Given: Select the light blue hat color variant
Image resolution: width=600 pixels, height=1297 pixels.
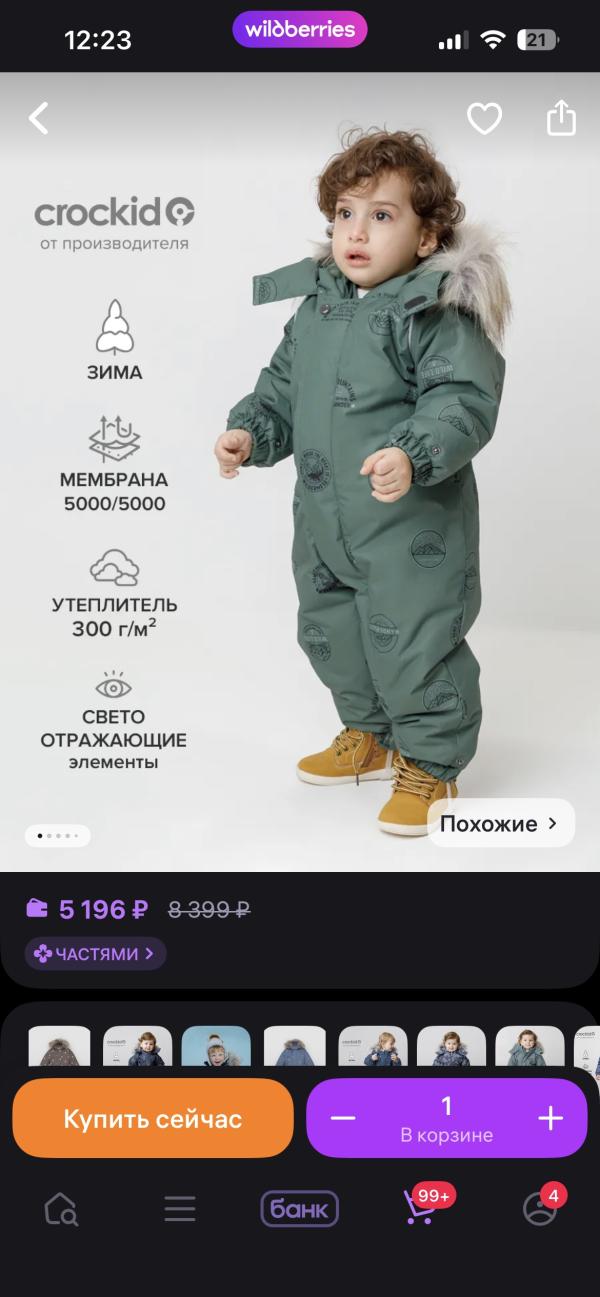Looking at the screenshot, I should pos(216,1046).
